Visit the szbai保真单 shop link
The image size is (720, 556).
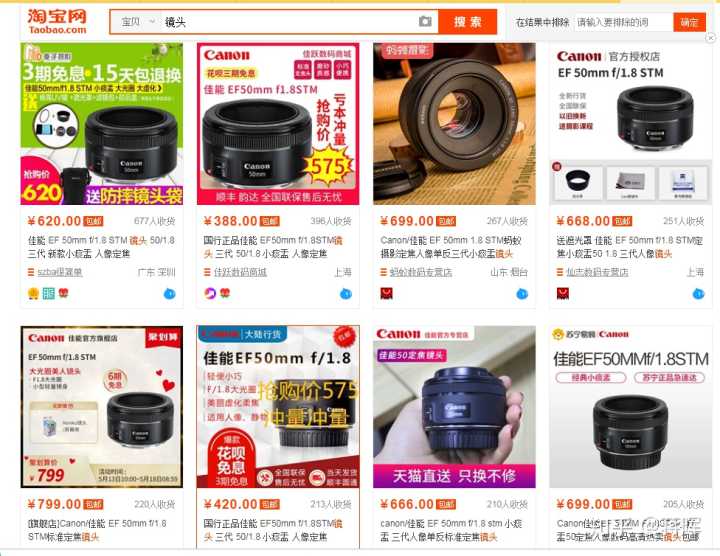[x=59, y=272]
